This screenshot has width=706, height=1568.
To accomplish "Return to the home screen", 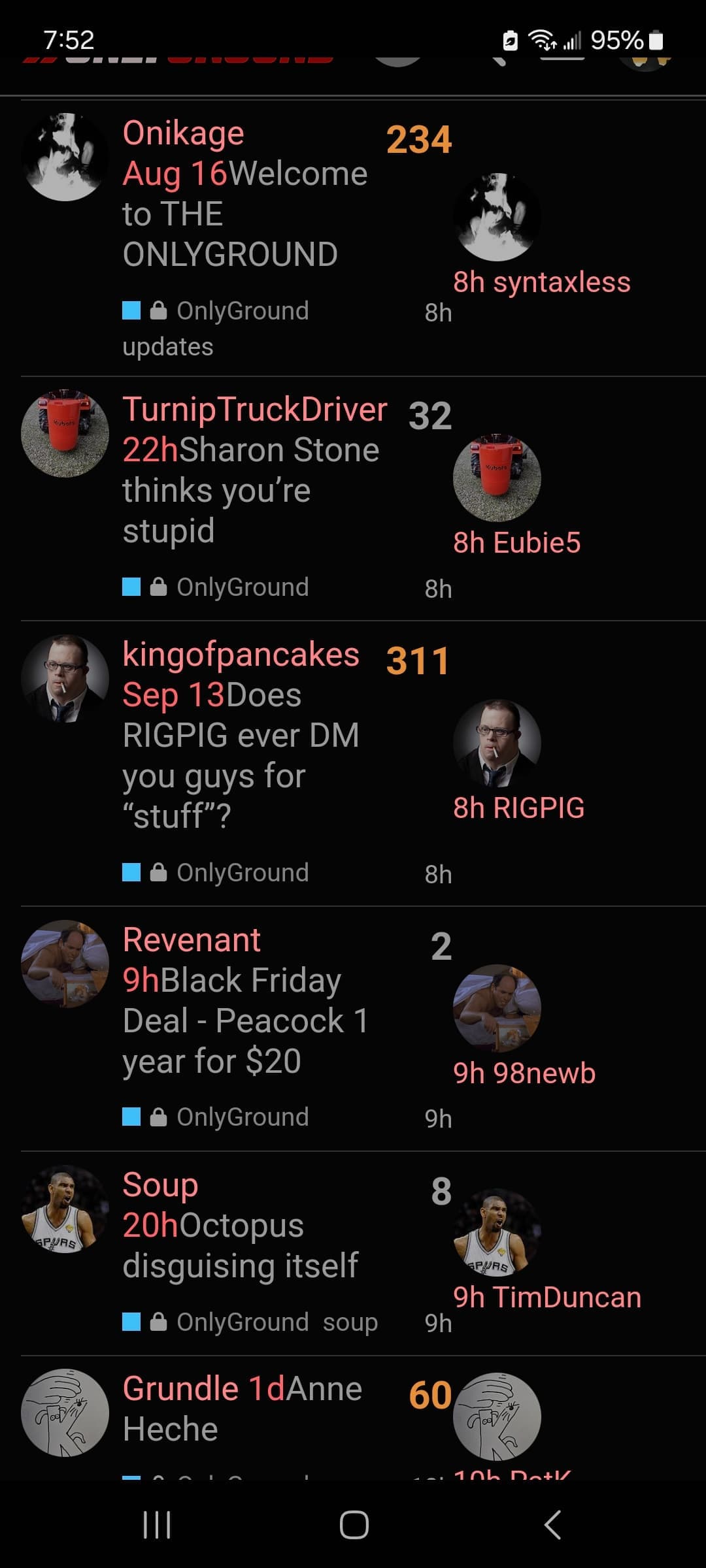I will coord(354,1525).
